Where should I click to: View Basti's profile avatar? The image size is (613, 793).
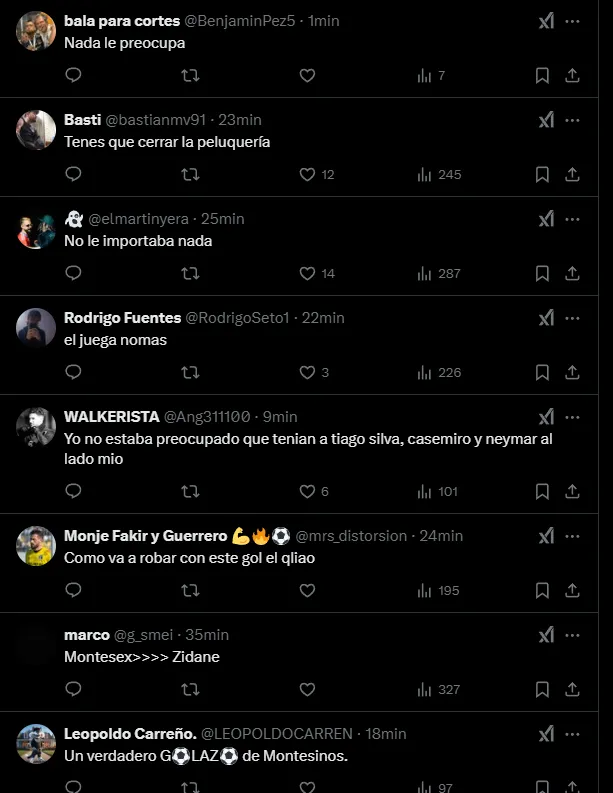pos(36,130)
